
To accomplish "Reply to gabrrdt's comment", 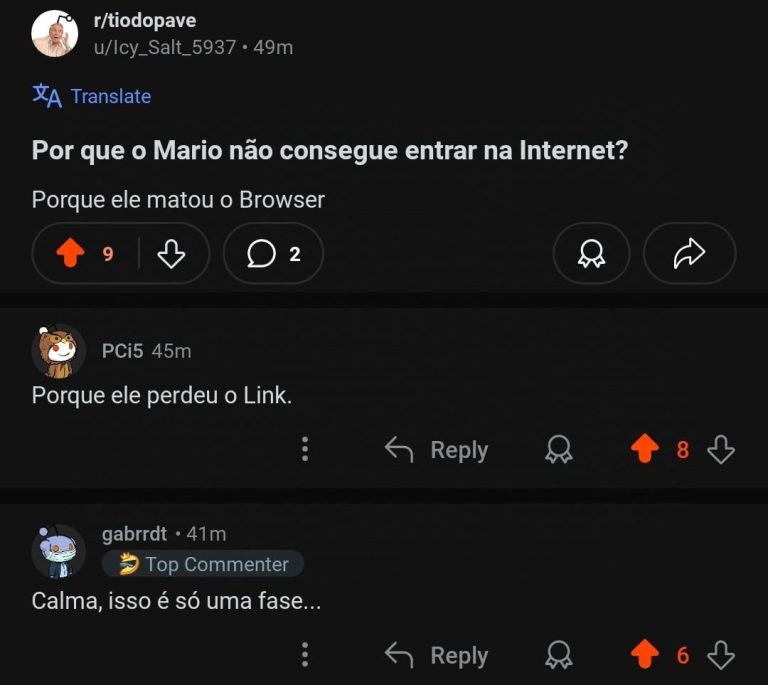I will point(437,656).
